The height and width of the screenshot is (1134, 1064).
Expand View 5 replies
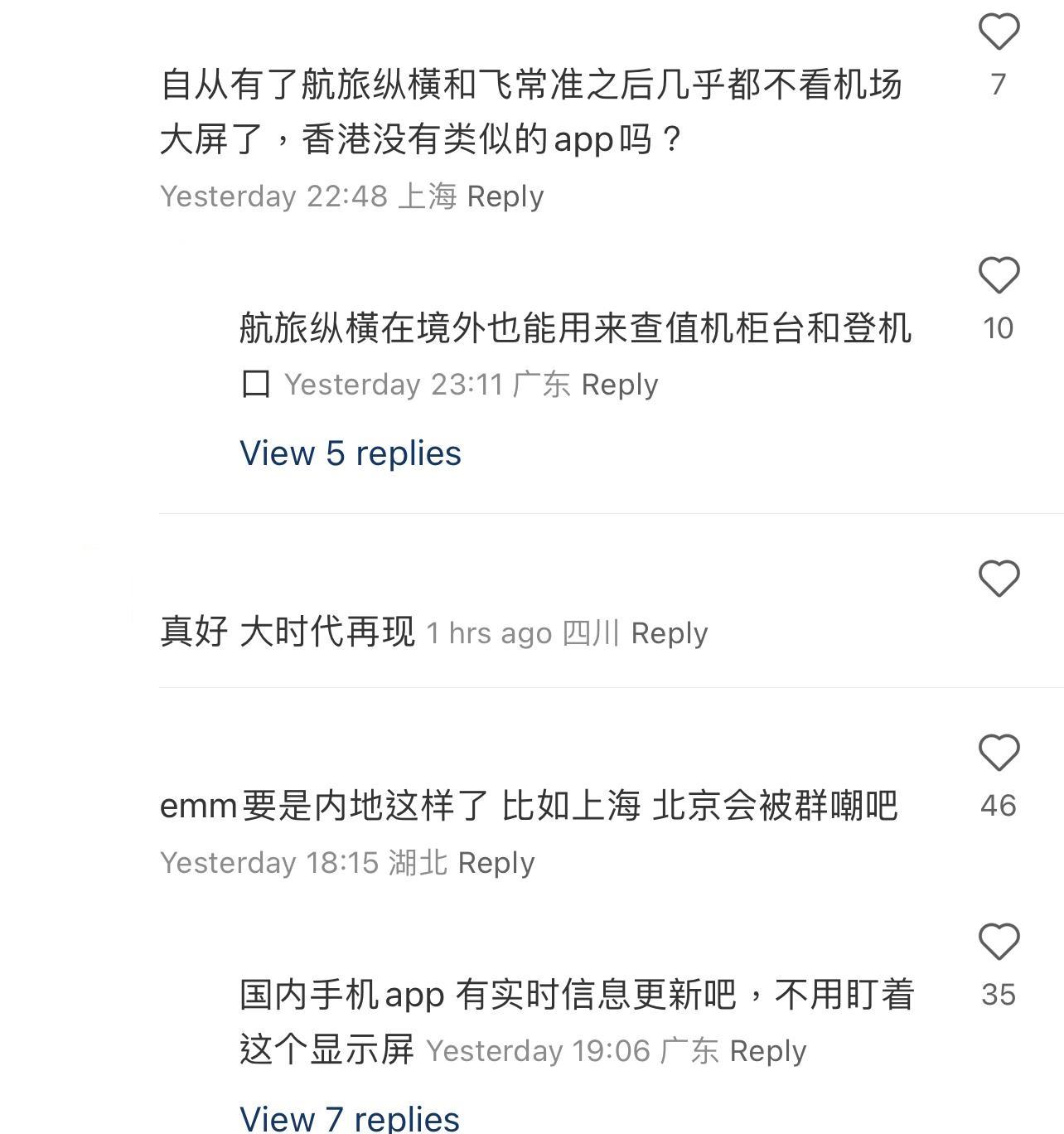tap(351, 453)
